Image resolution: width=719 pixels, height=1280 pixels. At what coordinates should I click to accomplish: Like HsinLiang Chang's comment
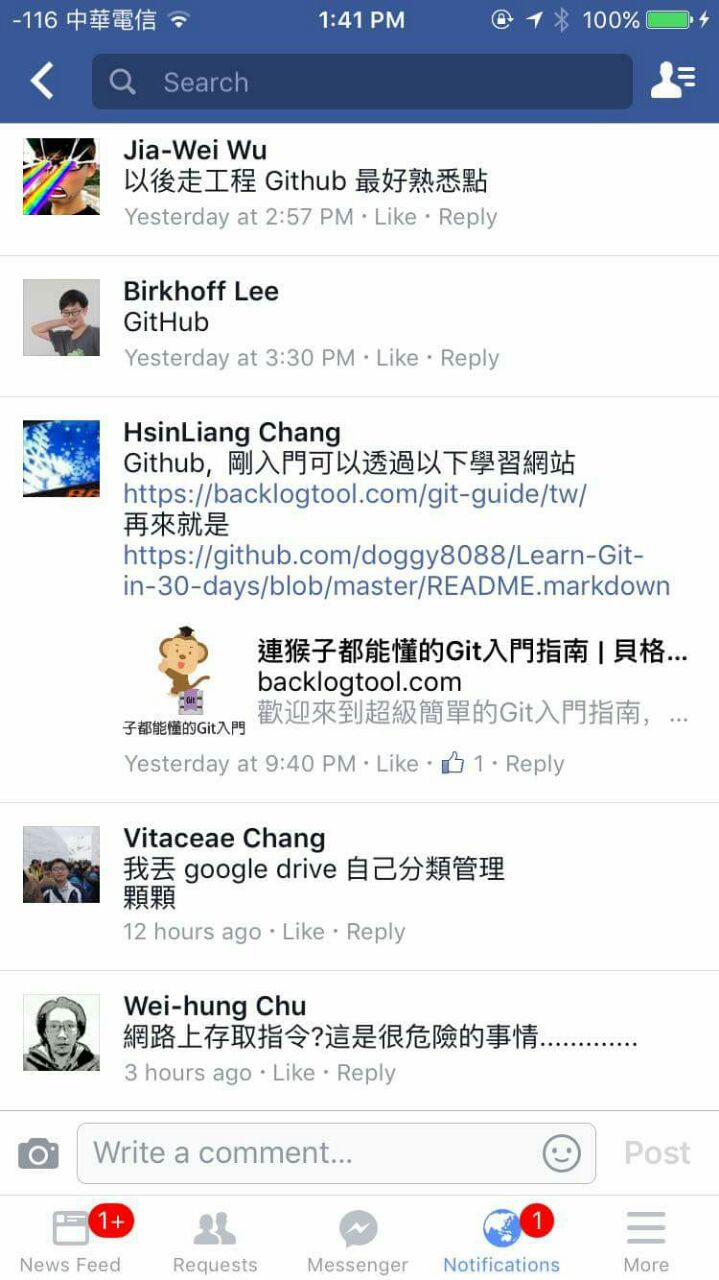click(397, 764)
